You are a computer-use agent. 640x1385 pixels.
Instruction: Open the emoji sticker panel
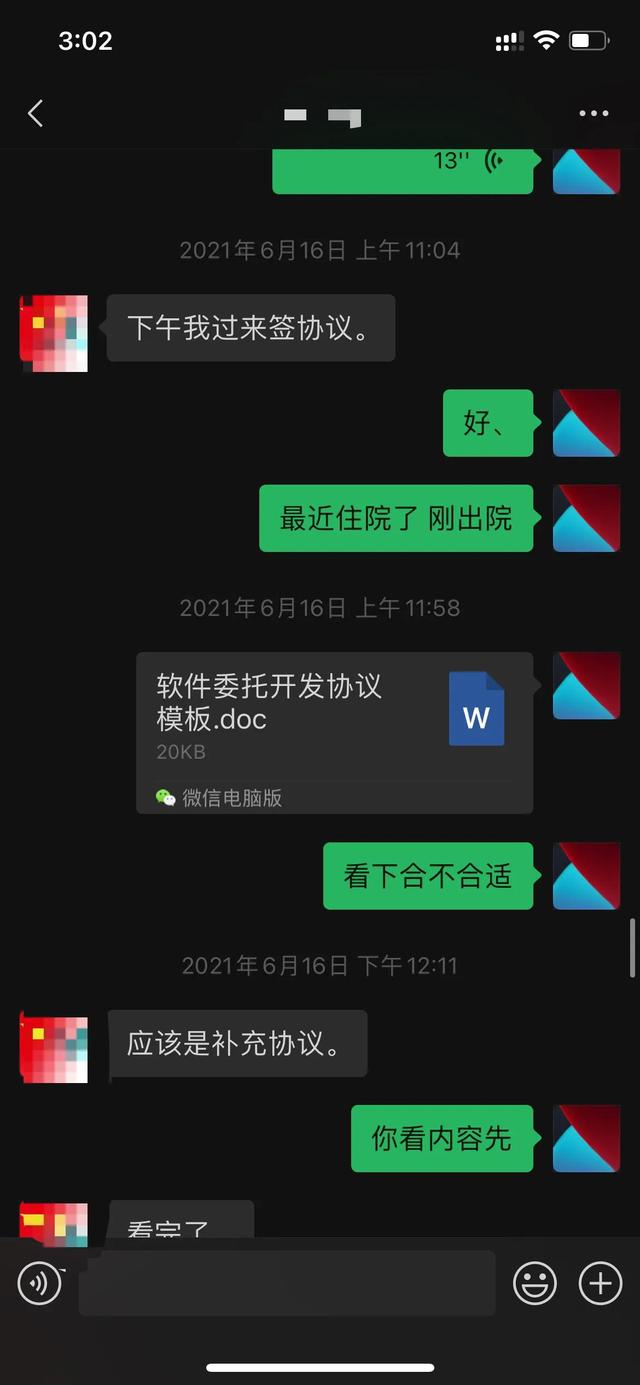(535, 1283)
